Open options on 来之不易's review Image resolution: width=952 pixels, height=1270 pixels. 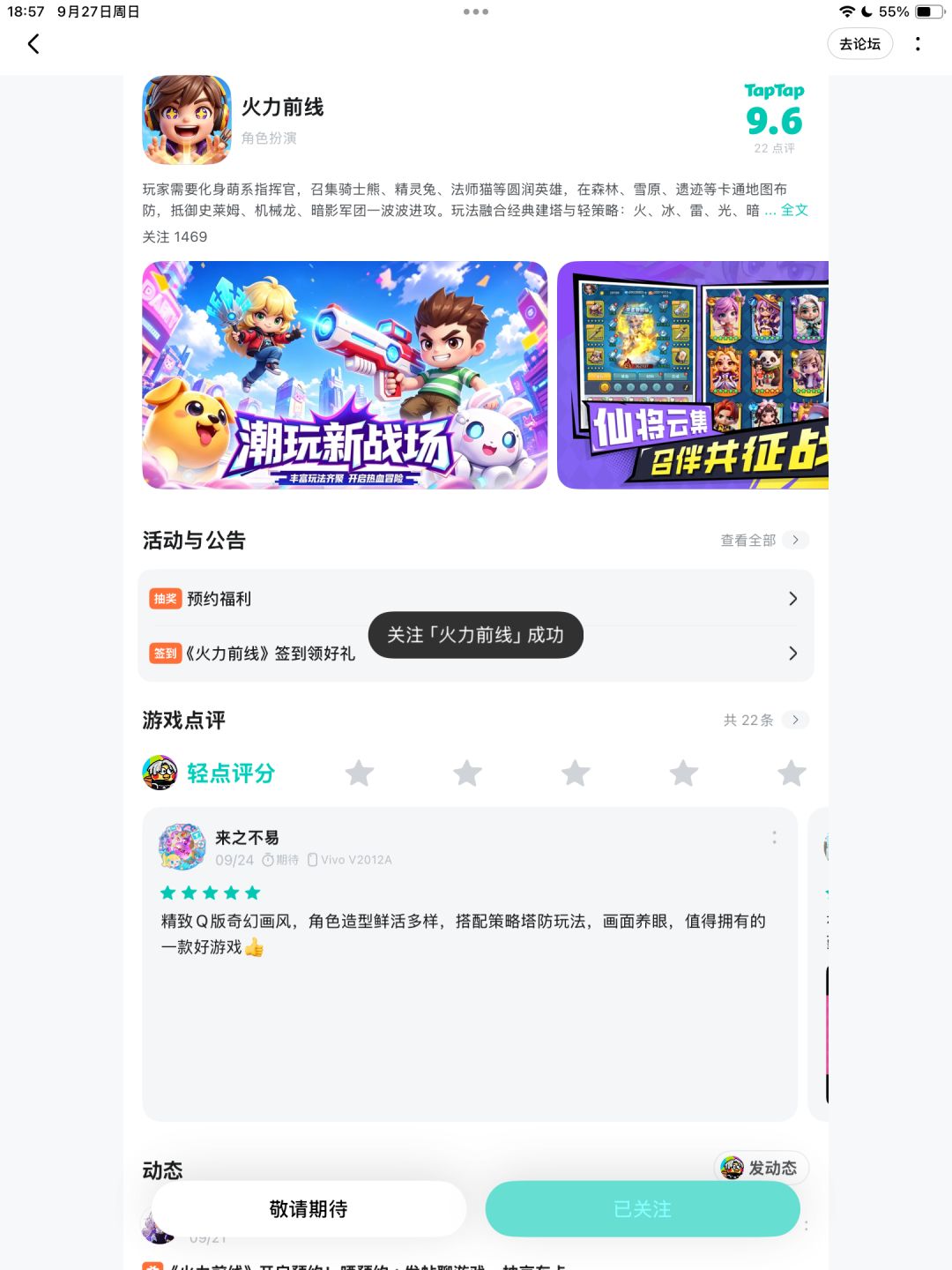(774, 837)
